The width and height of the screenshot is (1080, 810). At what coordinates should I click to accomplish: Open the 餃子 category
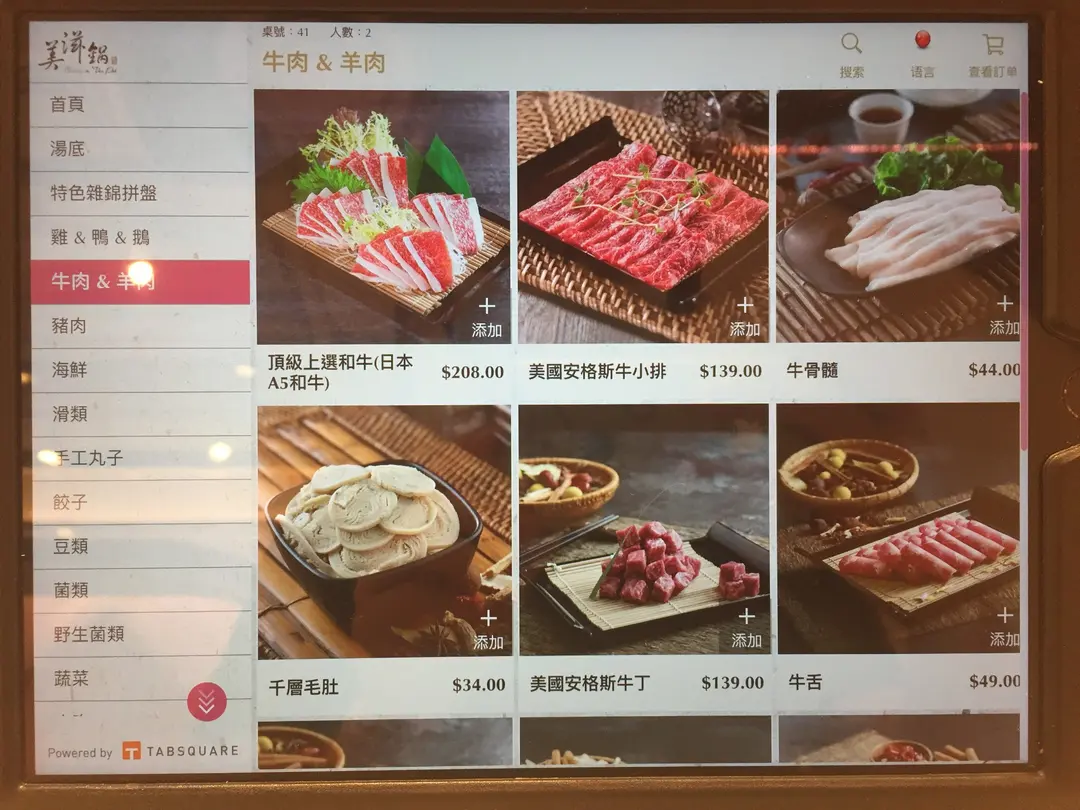(x=140, y=501)
